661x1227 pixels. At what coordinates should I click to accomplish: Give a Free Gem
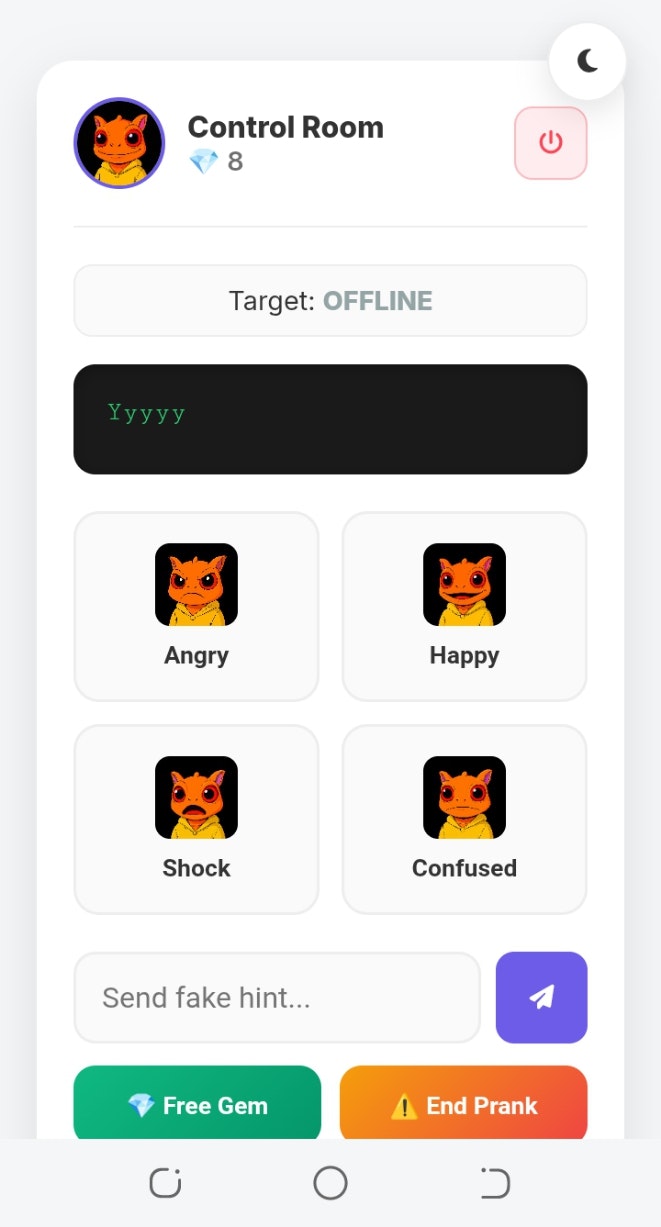pos(197,1104)
